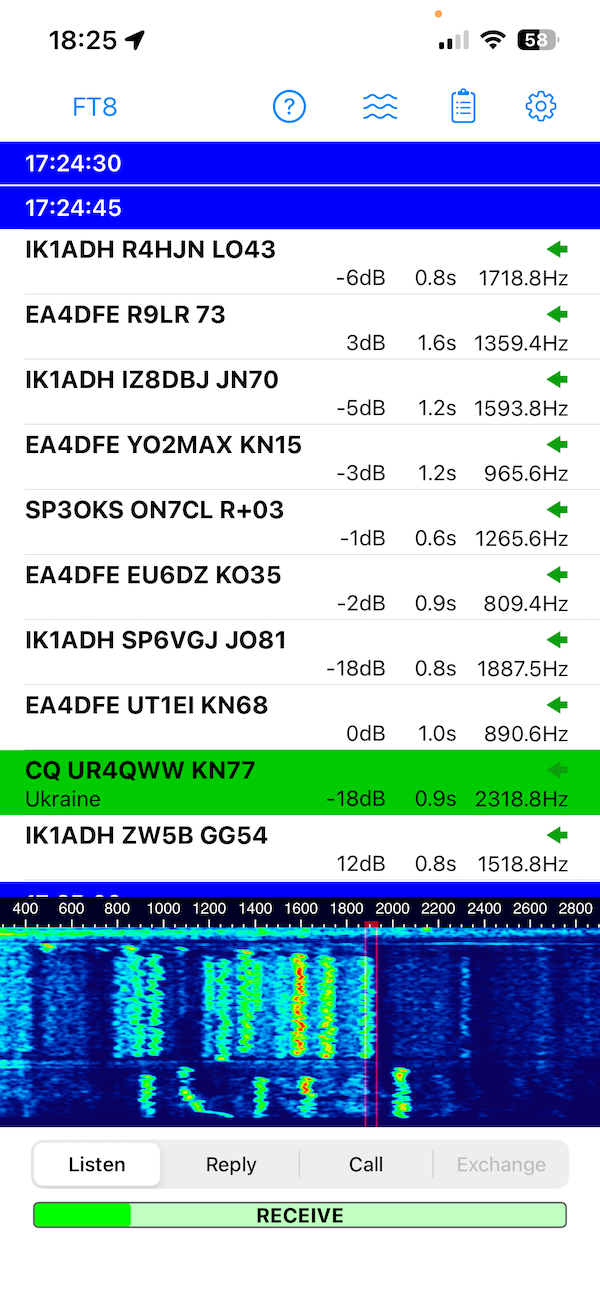Select the IK1ADH SP6VGJ JO81 message
The image size is (600, 1298).
pyautogui.click(x=300, y=652)
